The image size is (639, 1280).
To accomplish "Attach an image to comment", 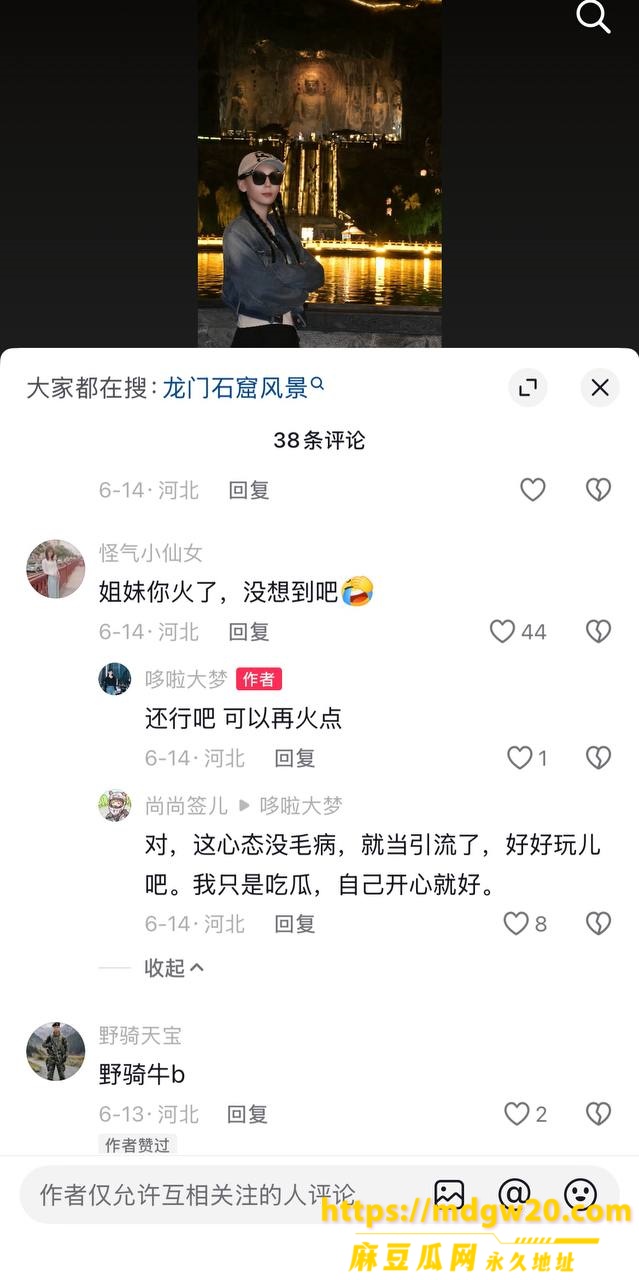I will click(x=449, y=1194).
